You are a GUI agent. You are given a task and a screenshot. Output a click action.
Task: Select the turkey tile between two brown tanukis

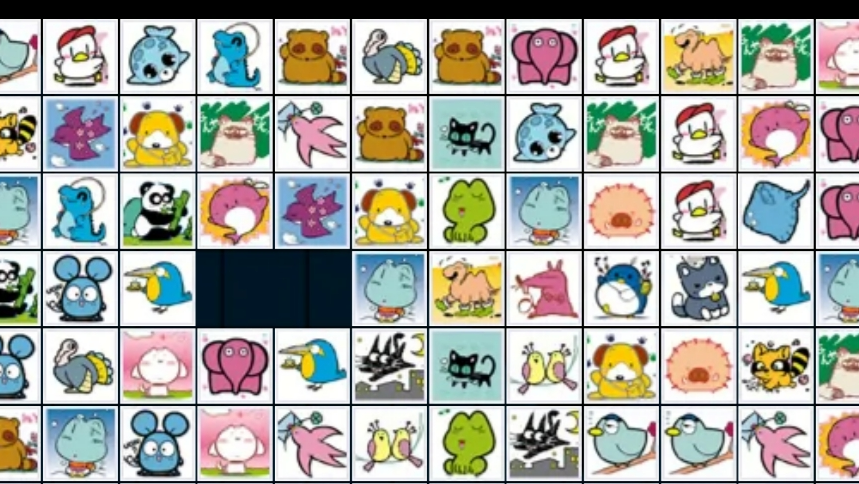(389, 56)
